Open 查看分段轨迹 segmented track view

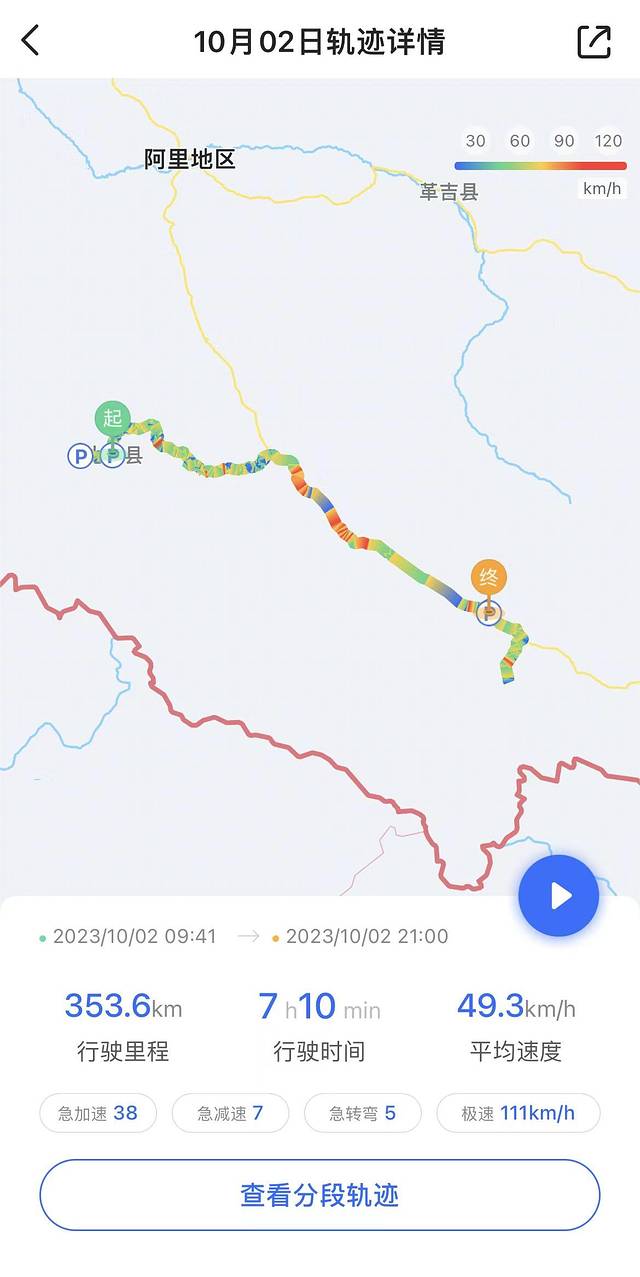(x=320, y=1195)
